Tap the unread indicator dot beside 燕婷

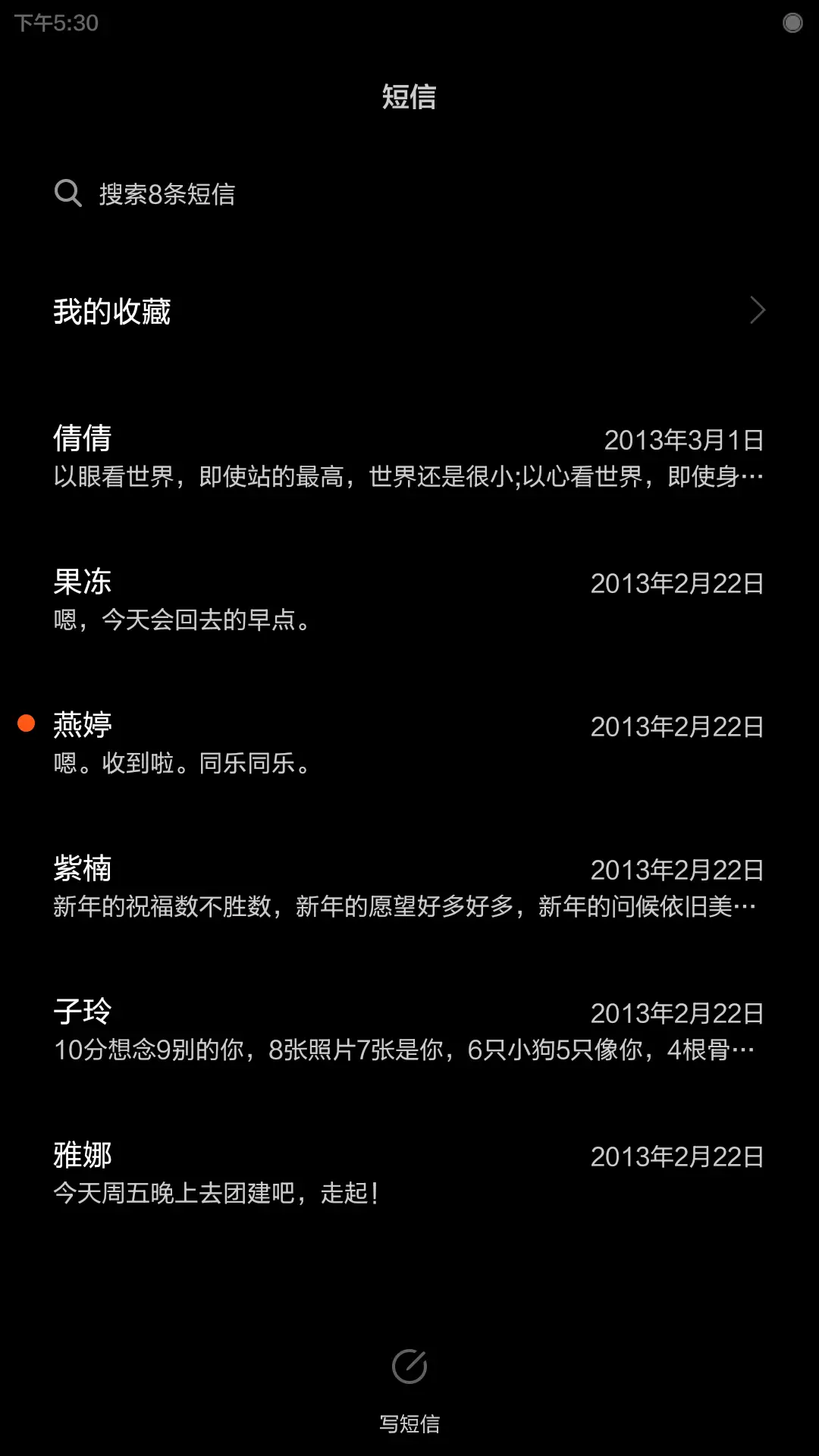point(27,724)
